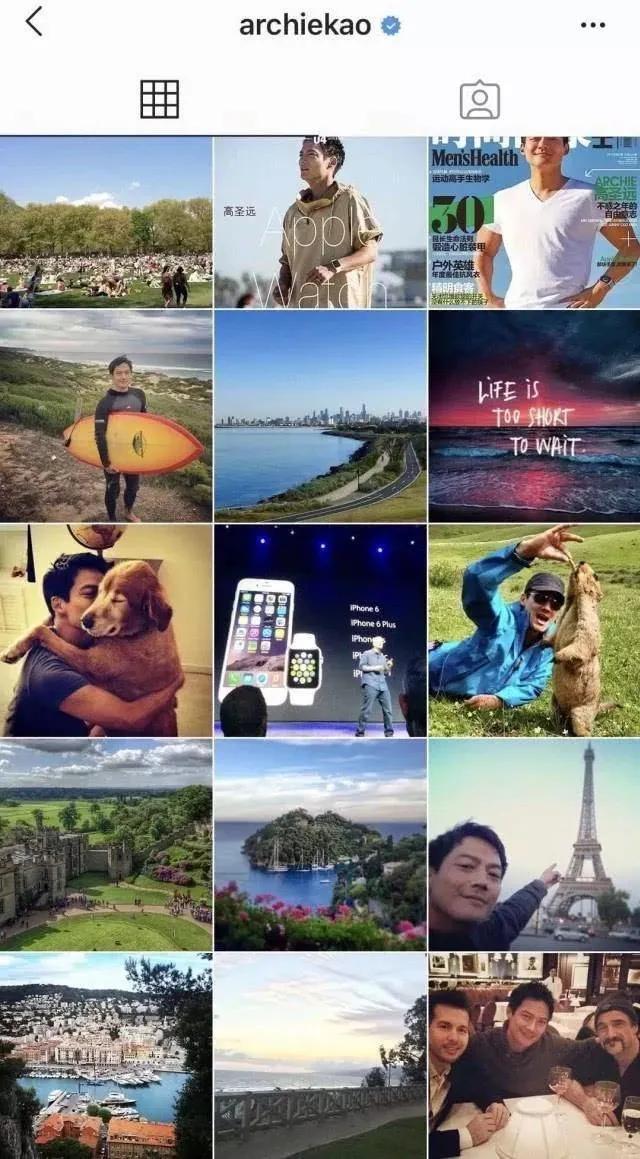Open the iPhone 6 keynote photo
This screenshot has height=1159, width=640.
point(320,631)
